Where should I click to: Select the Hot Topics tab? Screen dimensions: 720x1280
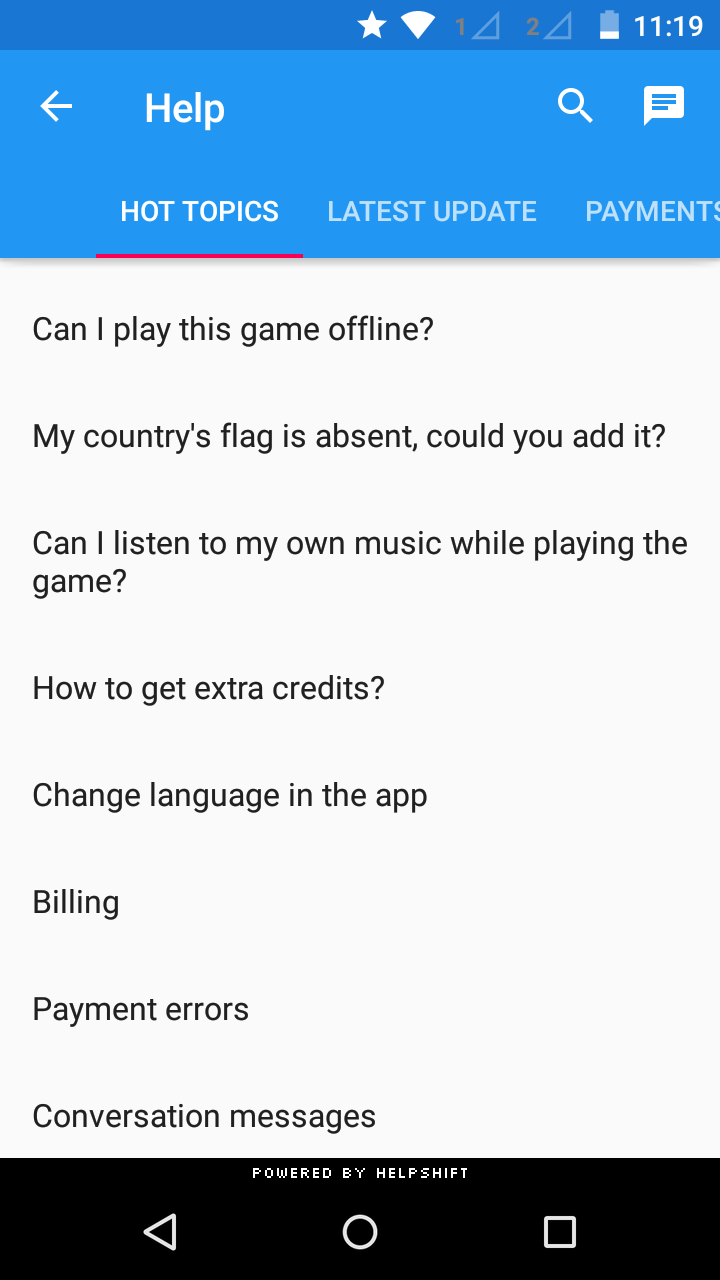199,212
